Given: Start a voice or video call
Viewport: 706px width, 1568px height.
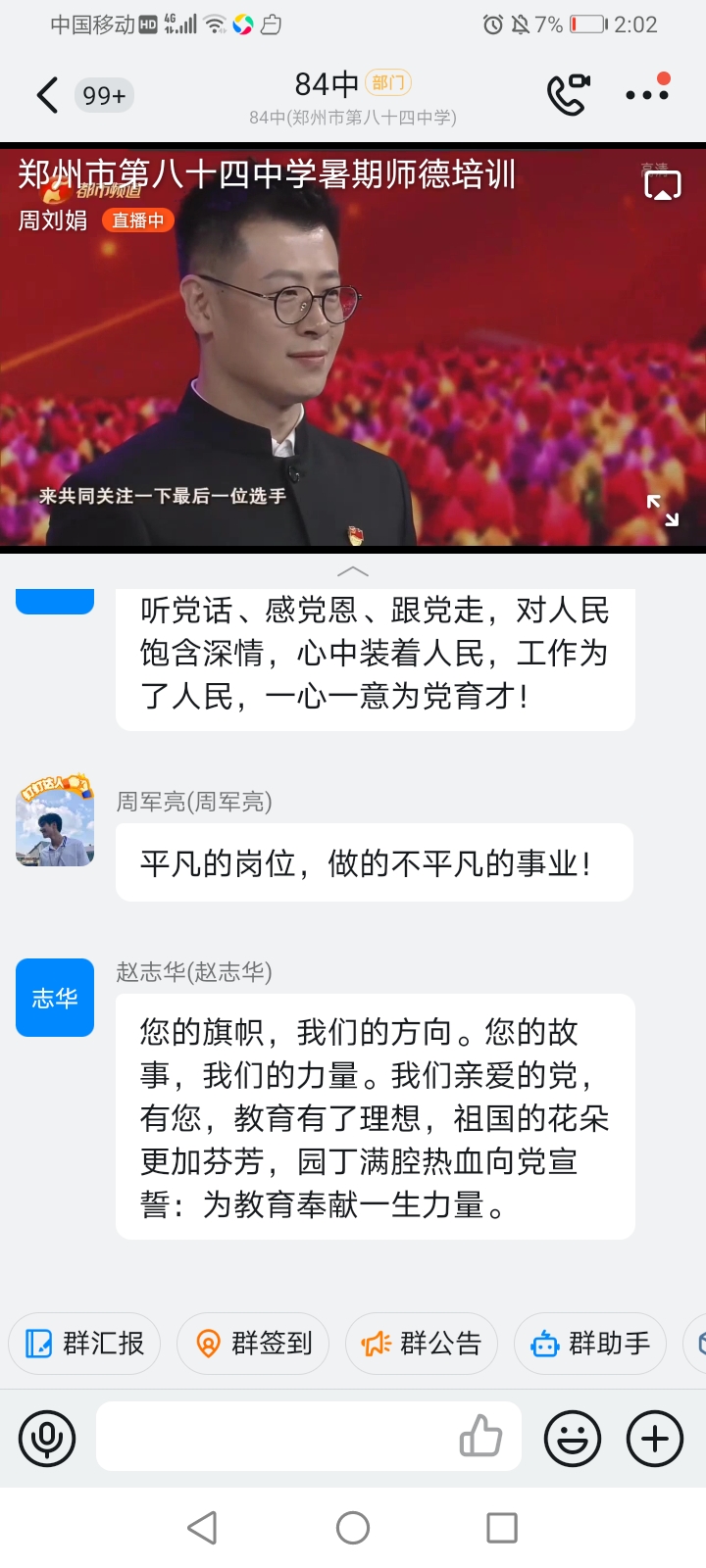Looking at the screenshot, I should pyautogui.click(x=568, y=94).
